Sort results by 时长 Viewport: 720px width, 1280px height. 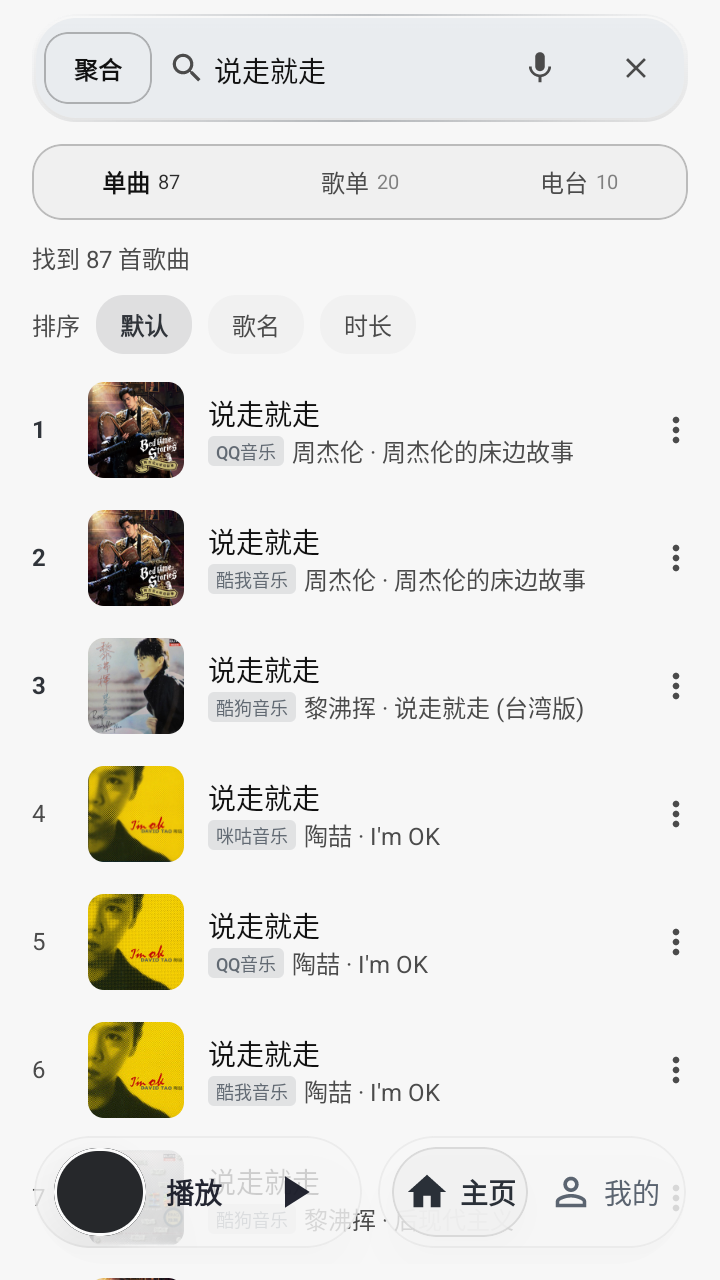[367, 325]
